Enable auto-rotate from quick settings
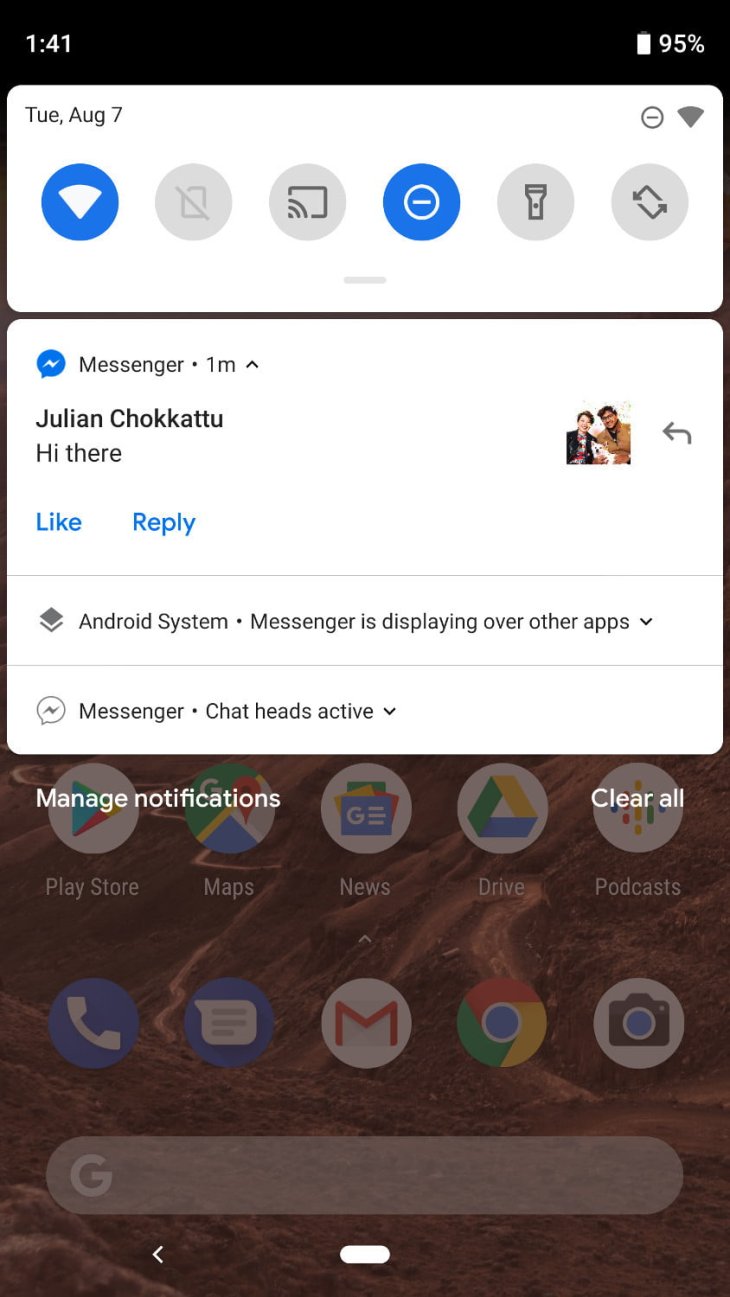 point(649,201)
